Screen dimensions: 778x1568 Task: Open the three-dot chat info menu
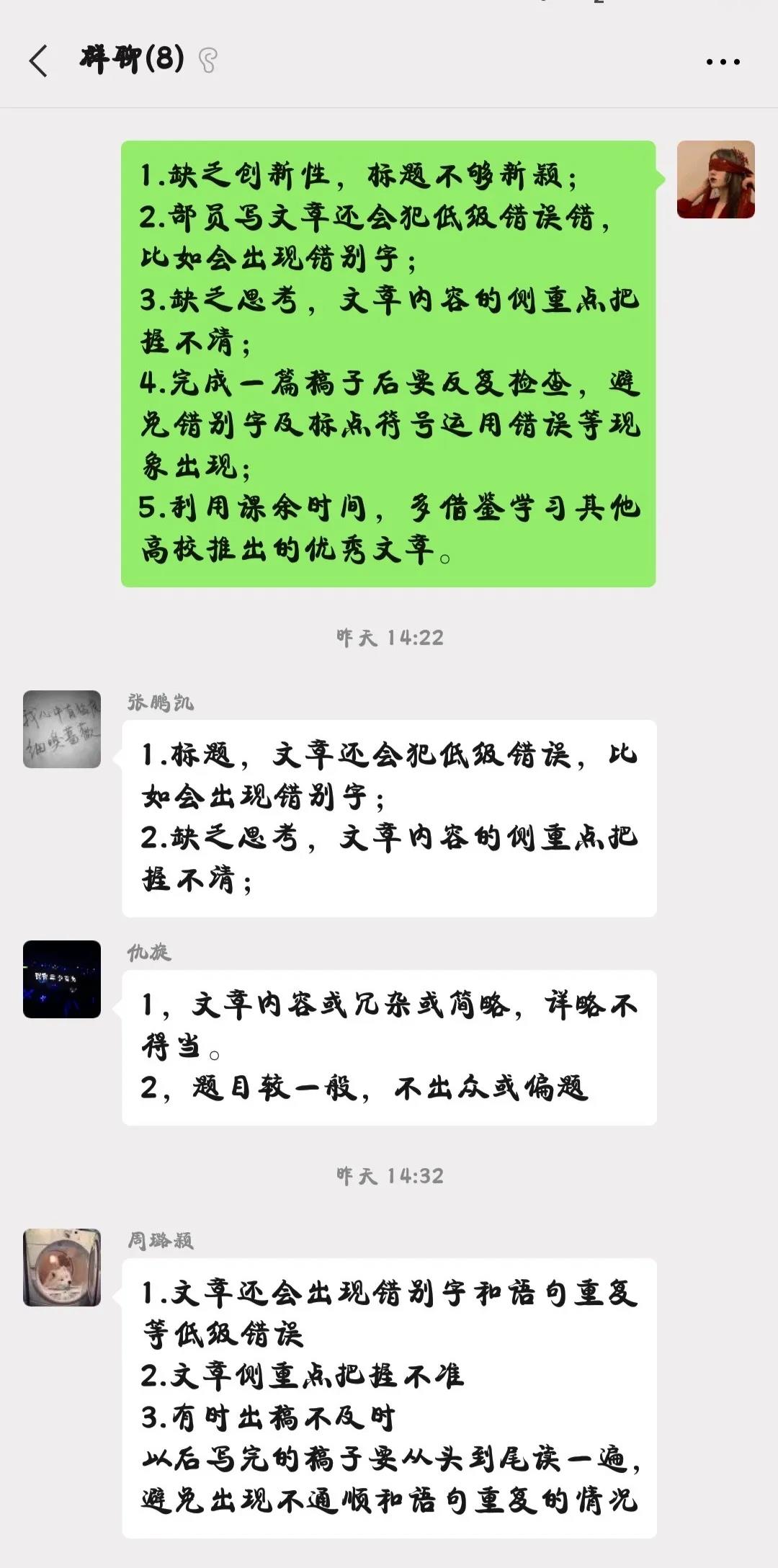(x=723, y=62)
